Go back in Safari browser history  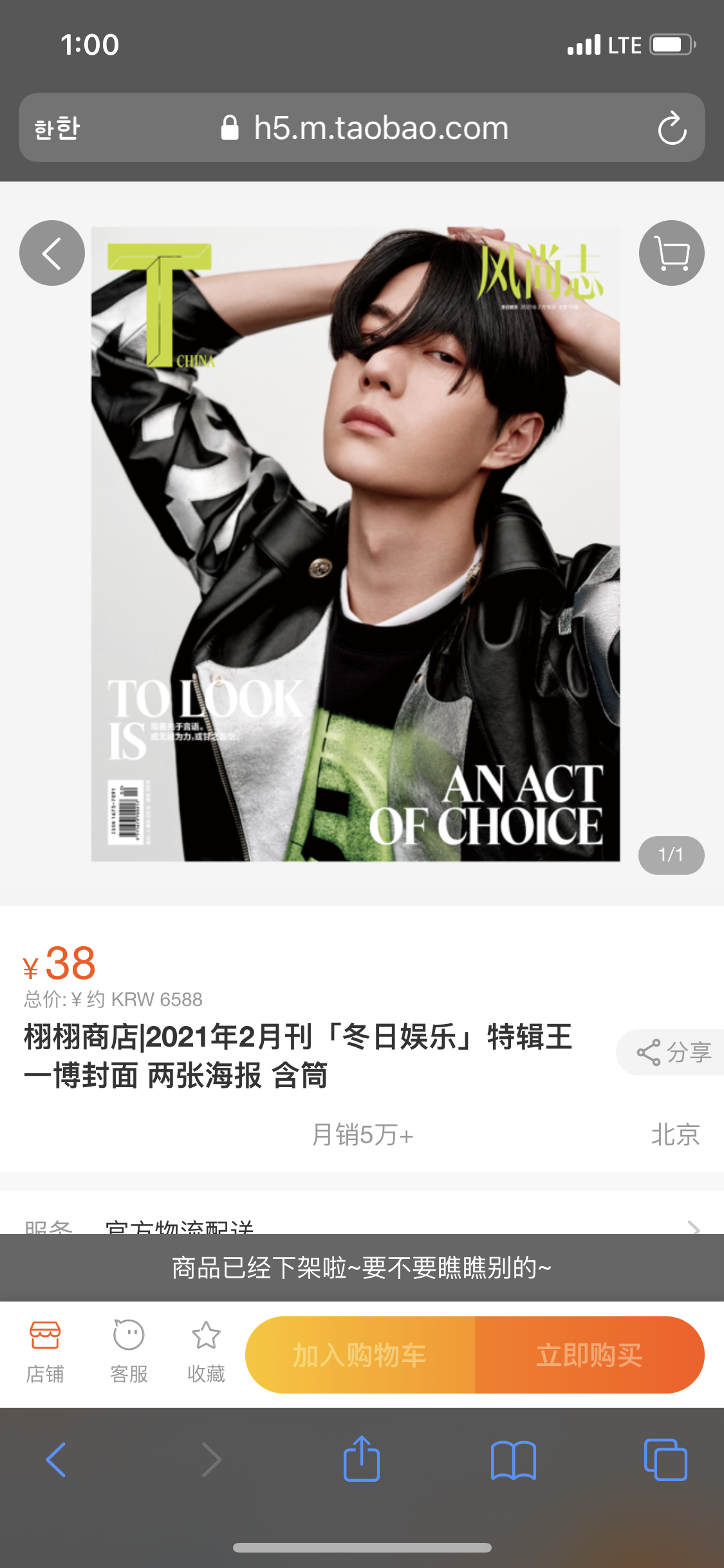click(x=56, y=1459)
